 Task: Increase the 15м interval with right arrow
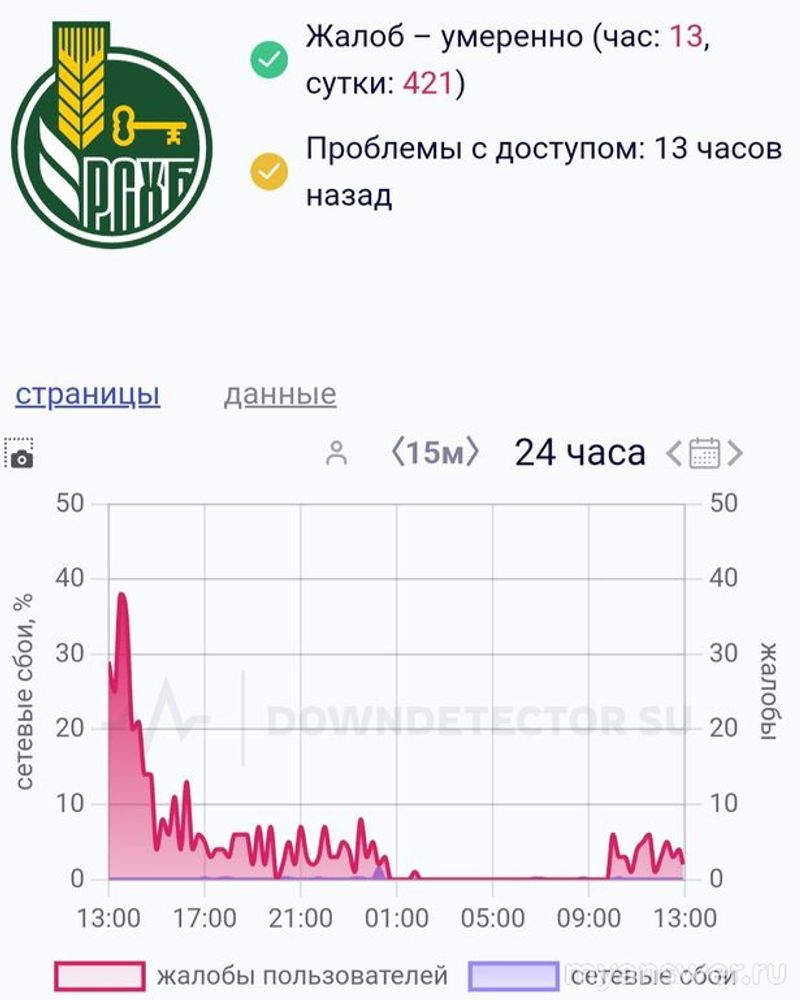pyautogui.click(x=473, y=453)
